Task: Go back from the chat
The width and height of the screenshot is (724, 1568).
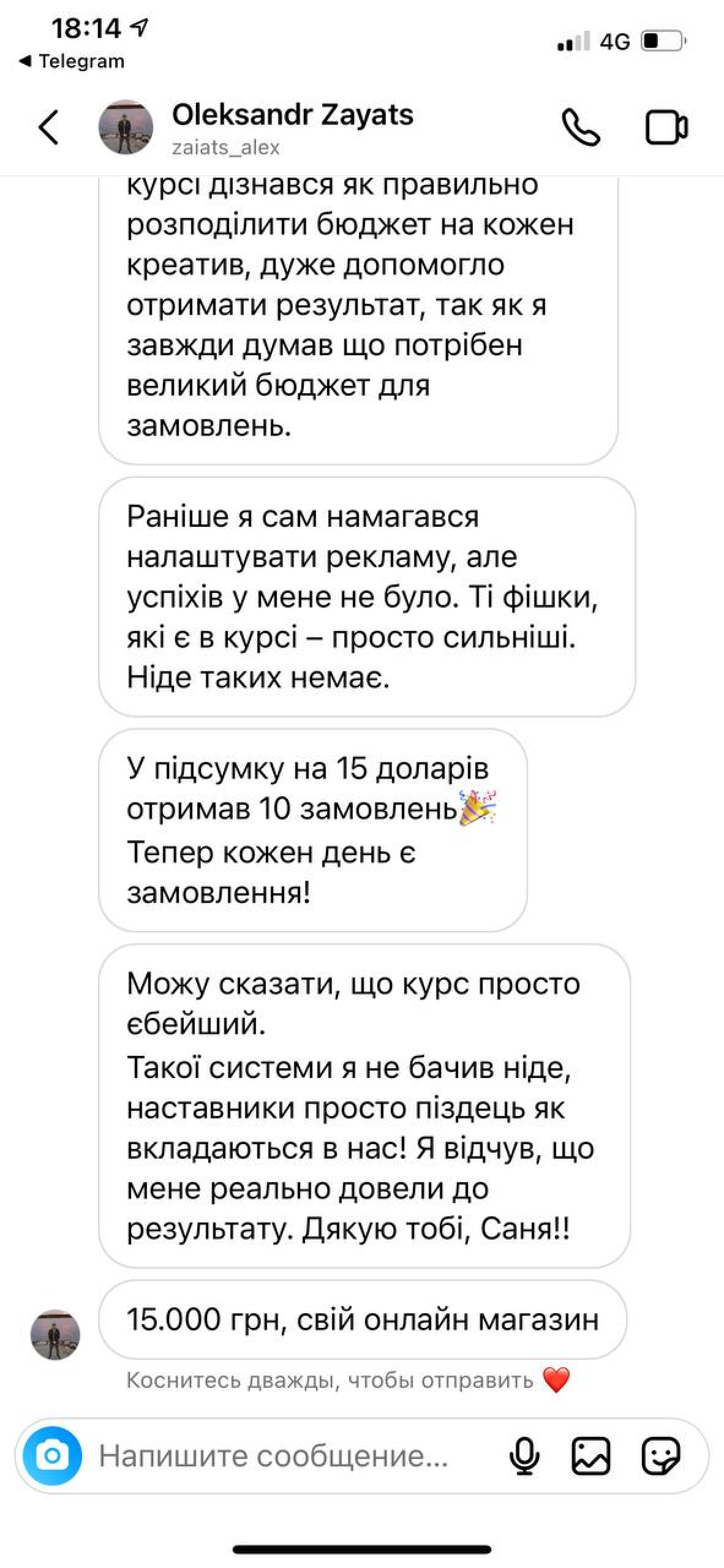Action: click(x=49, y=127)
